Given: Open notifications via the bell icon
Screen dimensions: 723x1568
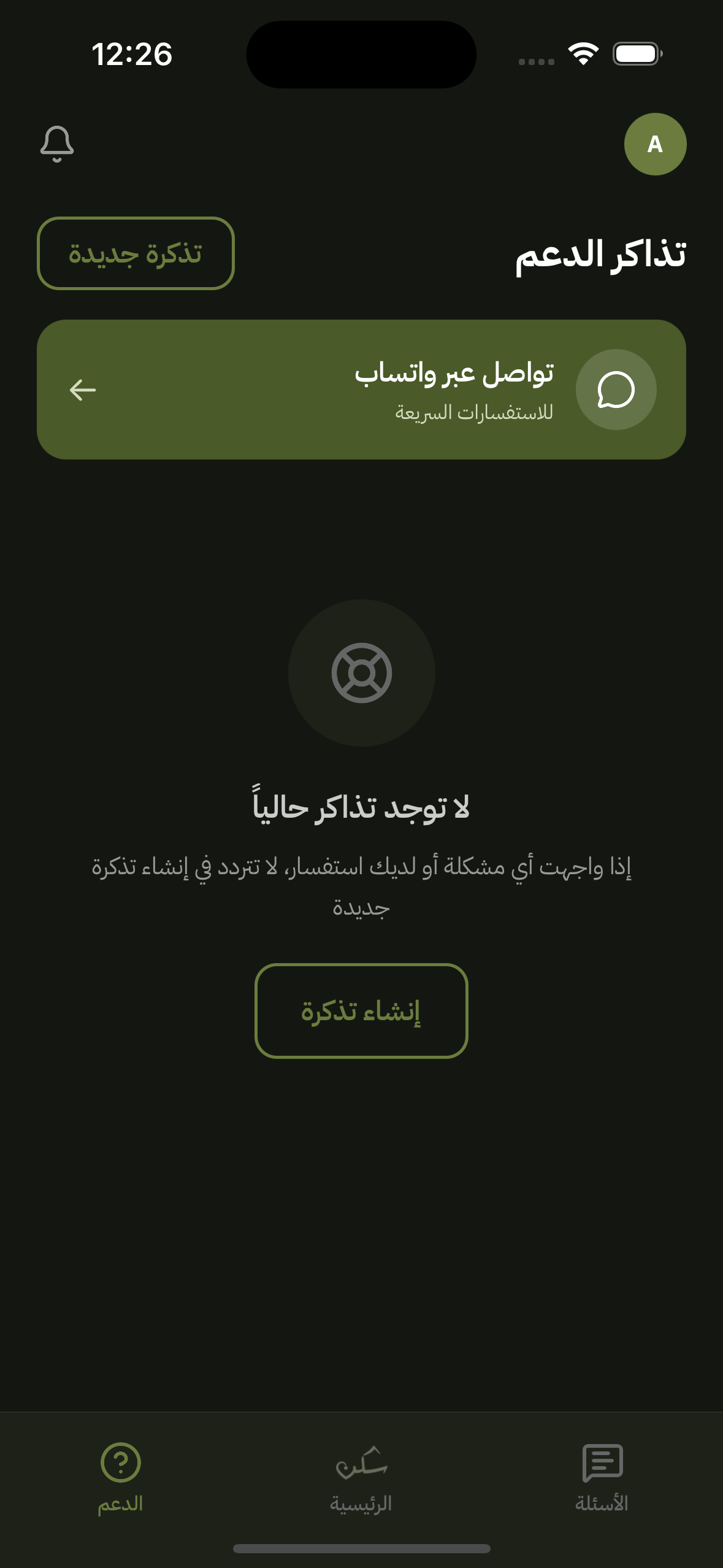Looking at the screenshot, I should [56, 145].
